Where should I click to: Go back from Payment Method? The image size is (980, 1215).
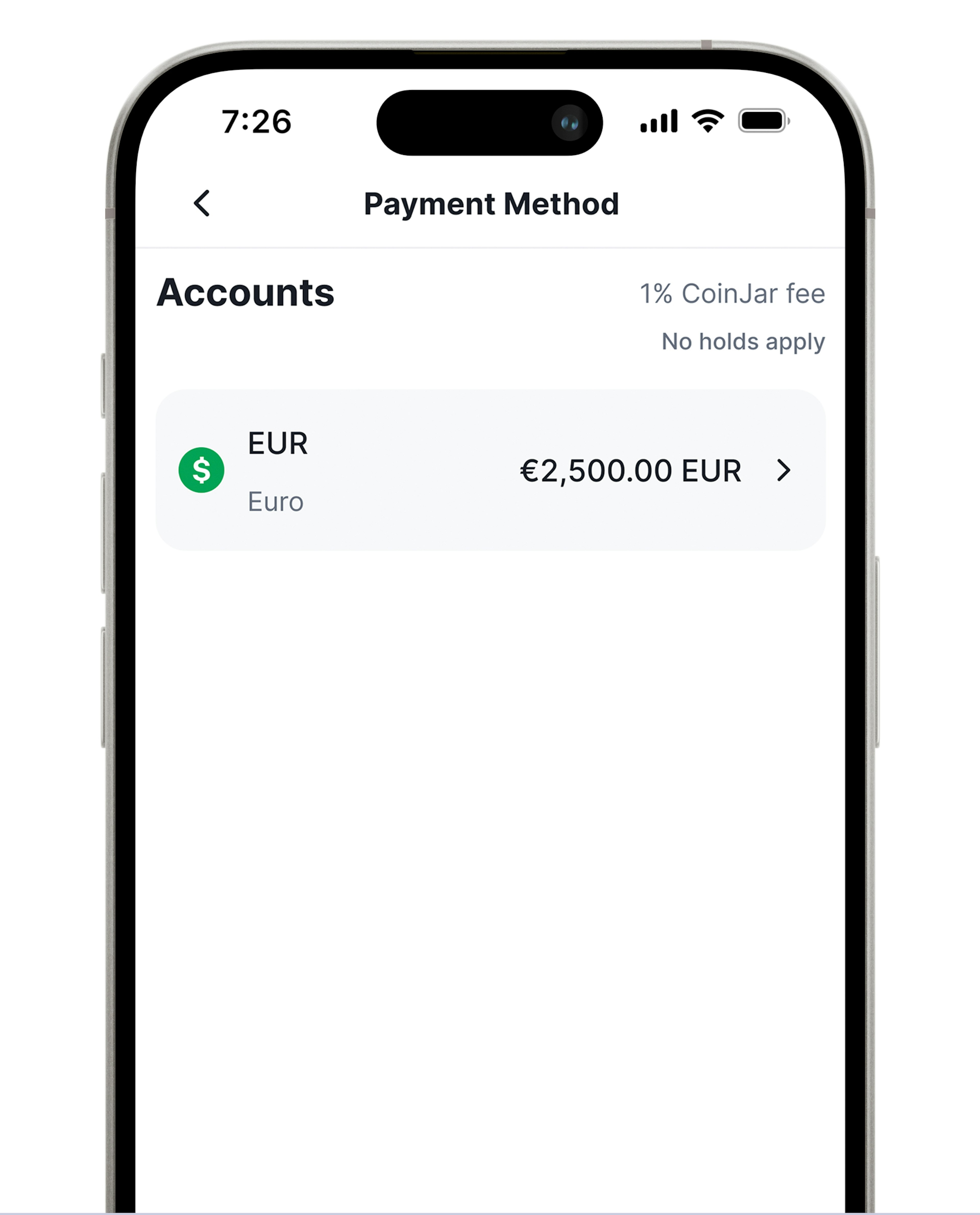pyautogui.click(x=202, y=203)
